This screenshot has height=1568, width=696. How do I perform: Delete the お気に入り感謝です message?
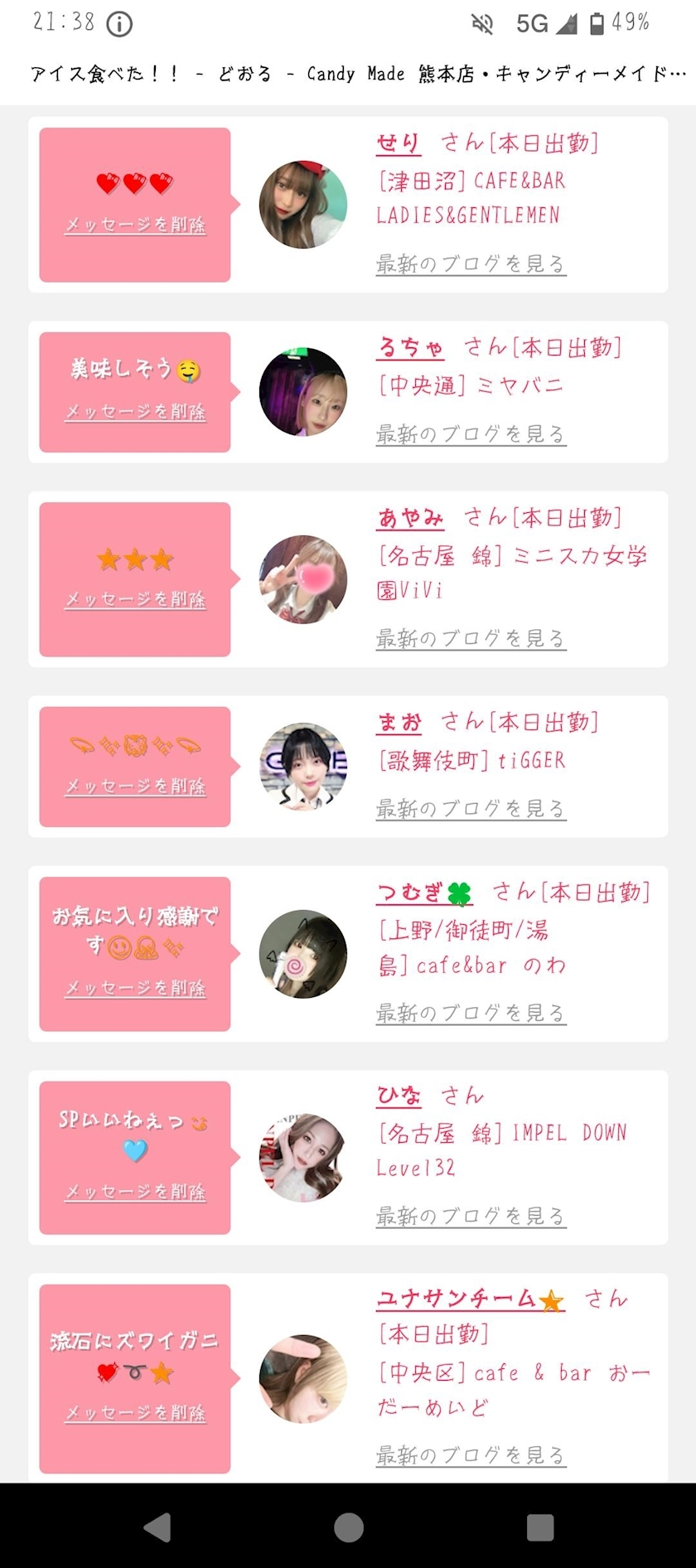point(135,988)
